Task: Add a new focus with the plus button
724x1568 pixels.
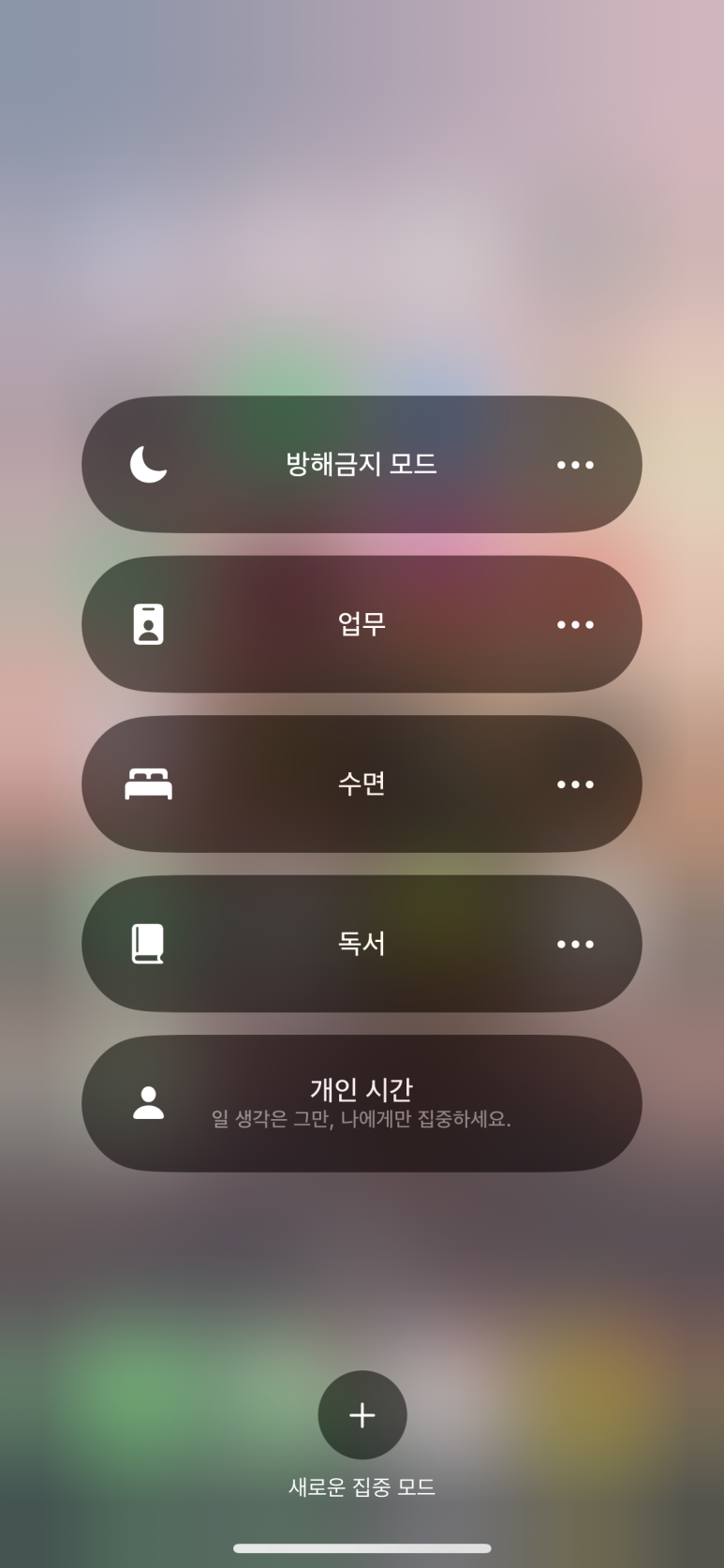Action: (362, 1415)
